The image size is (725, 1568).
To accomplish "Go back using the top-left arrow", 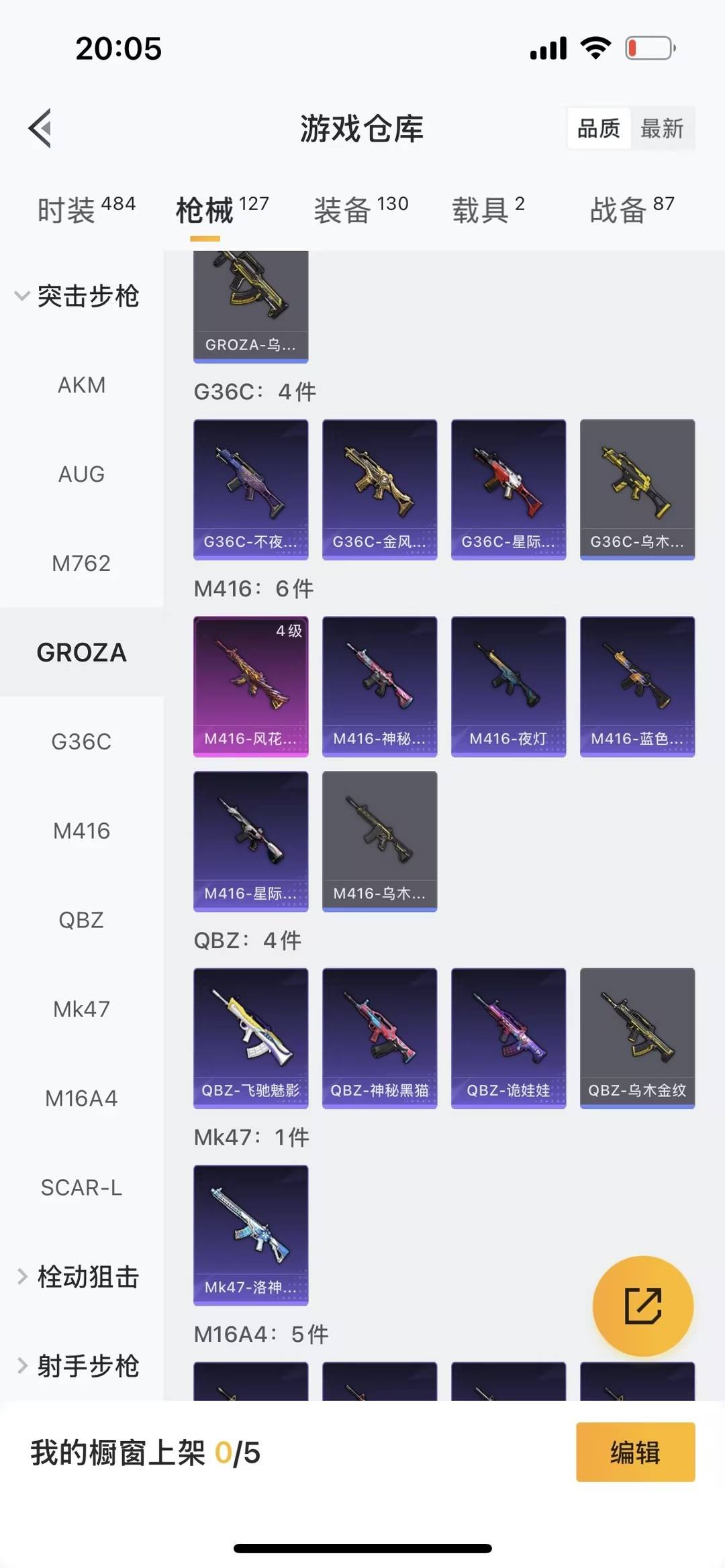I will point(40,127).
